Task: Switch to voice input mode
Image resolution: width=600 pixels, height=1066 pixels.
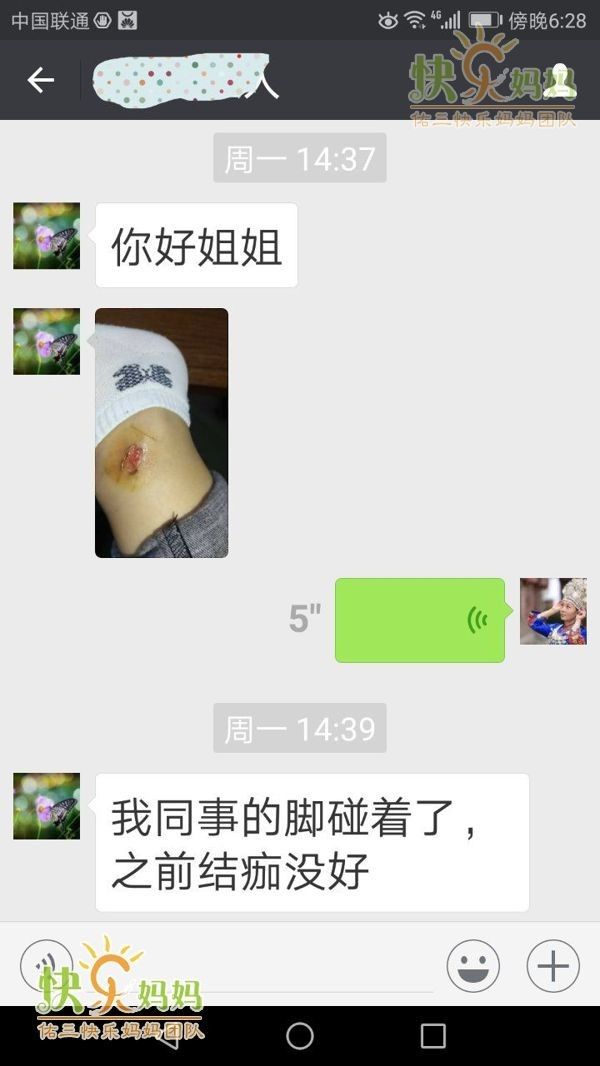Action: [x=46, y=966]
